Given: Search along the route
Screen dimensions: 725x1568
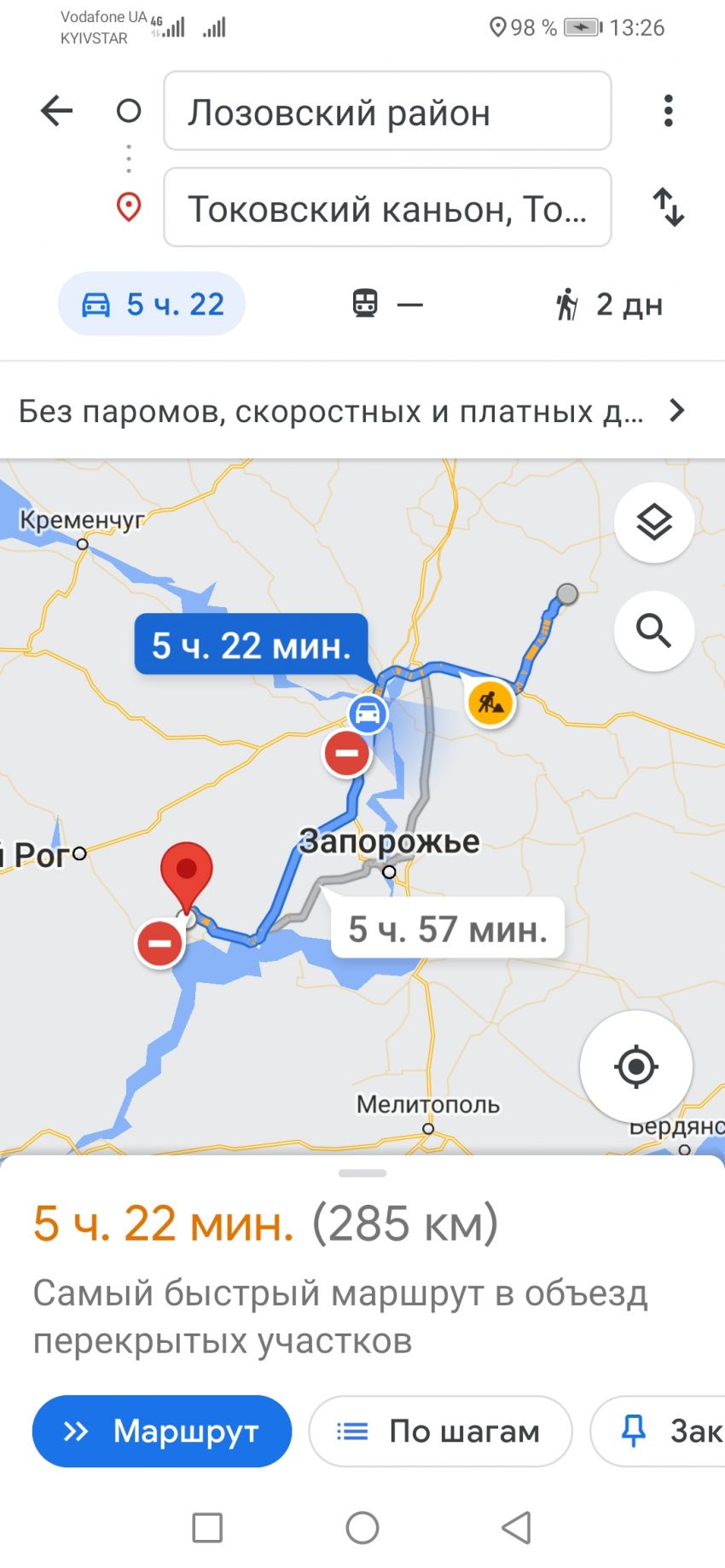Looking at the screenshot, I should [x=653, y=631].
